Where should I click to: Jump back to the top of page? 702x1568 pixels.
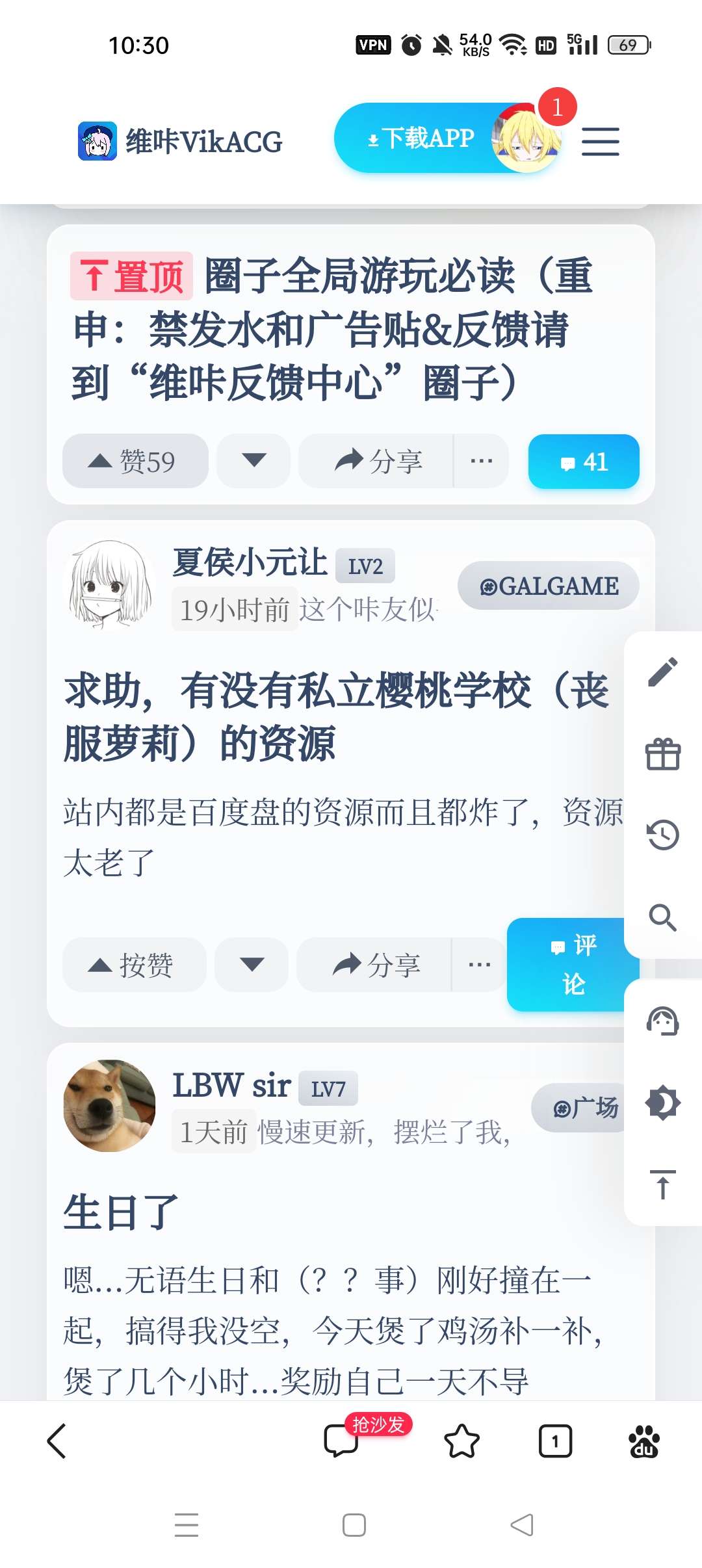(662, 1184)
